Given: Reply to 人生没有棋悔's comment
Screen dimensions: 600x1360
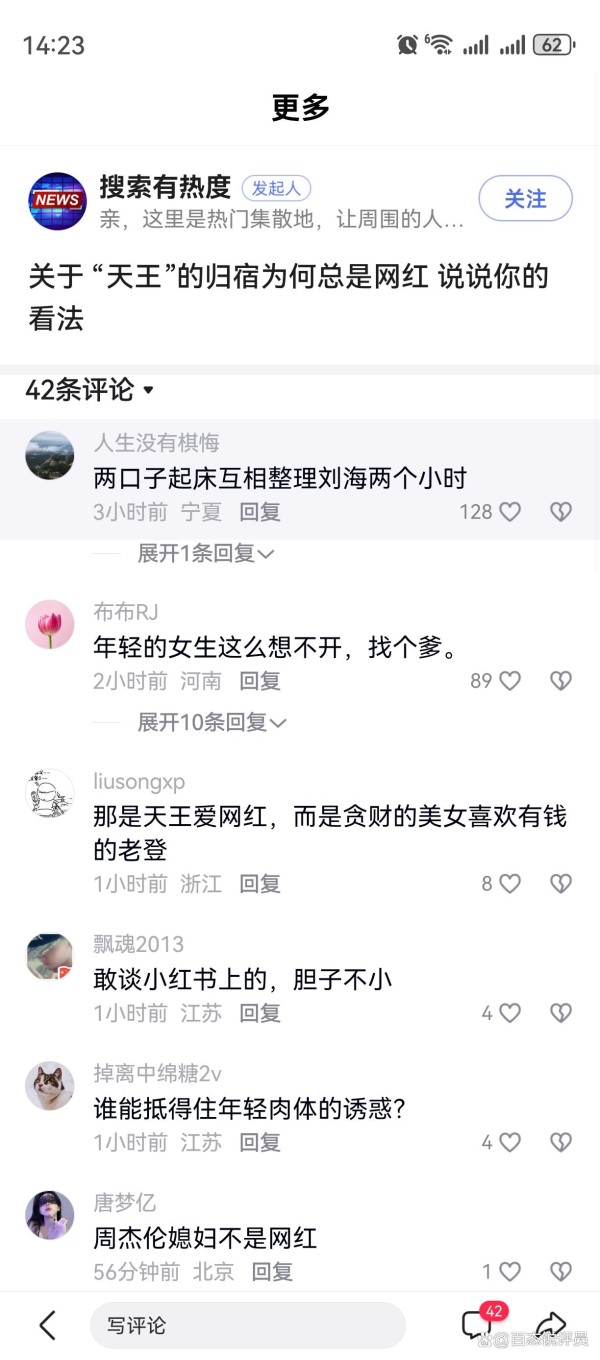Looking at the screenshot, I should click(x=260, y=512).
